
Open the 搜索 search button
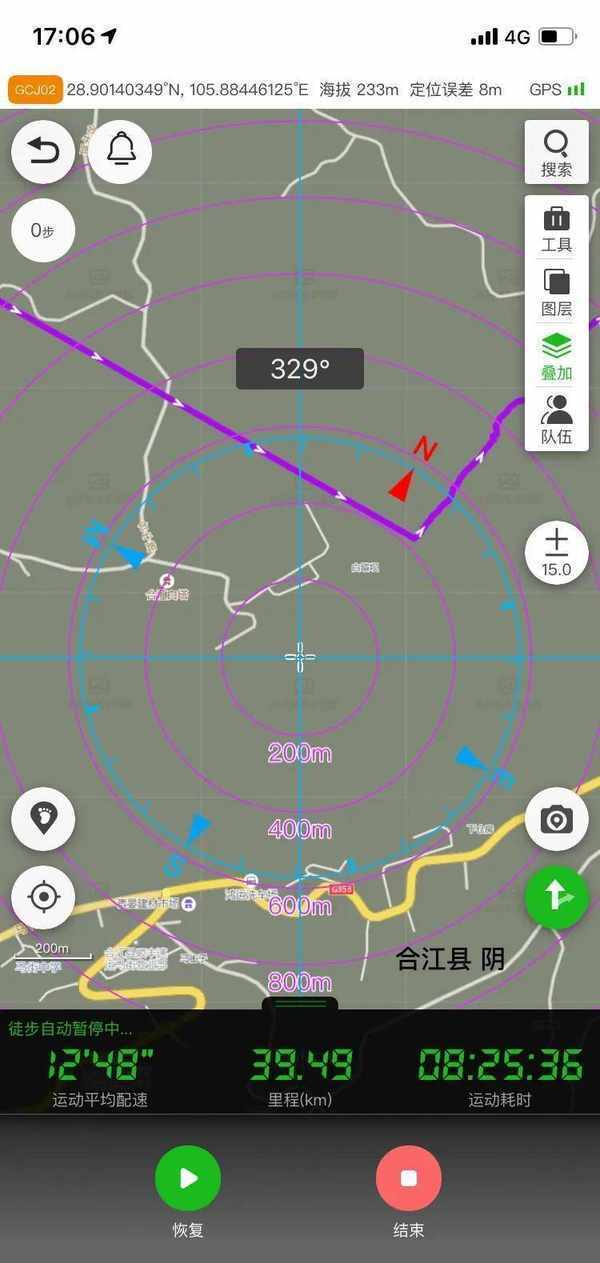tap(556, 152)
